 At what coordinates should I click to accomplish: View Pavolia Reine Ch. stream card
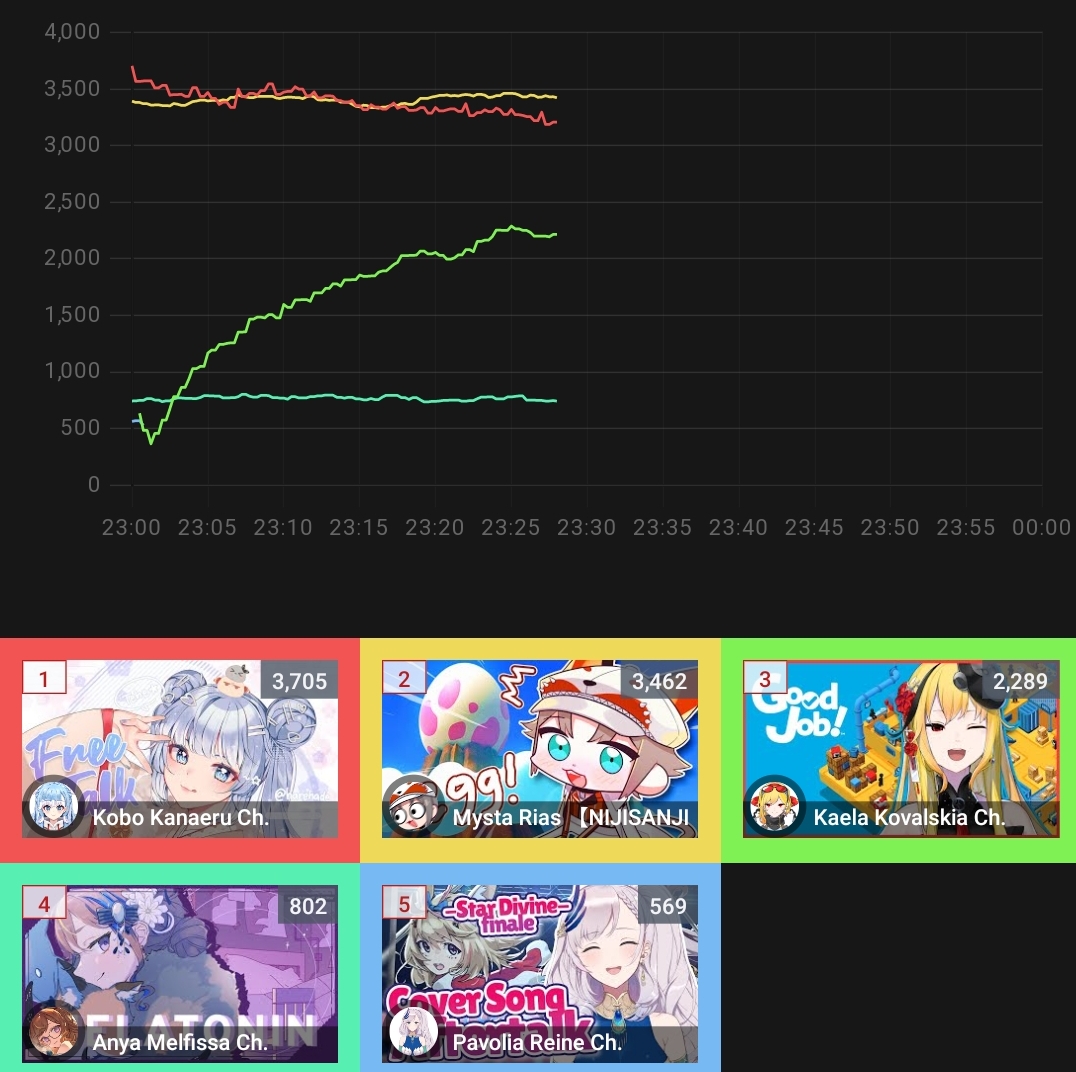pos(540,974)
